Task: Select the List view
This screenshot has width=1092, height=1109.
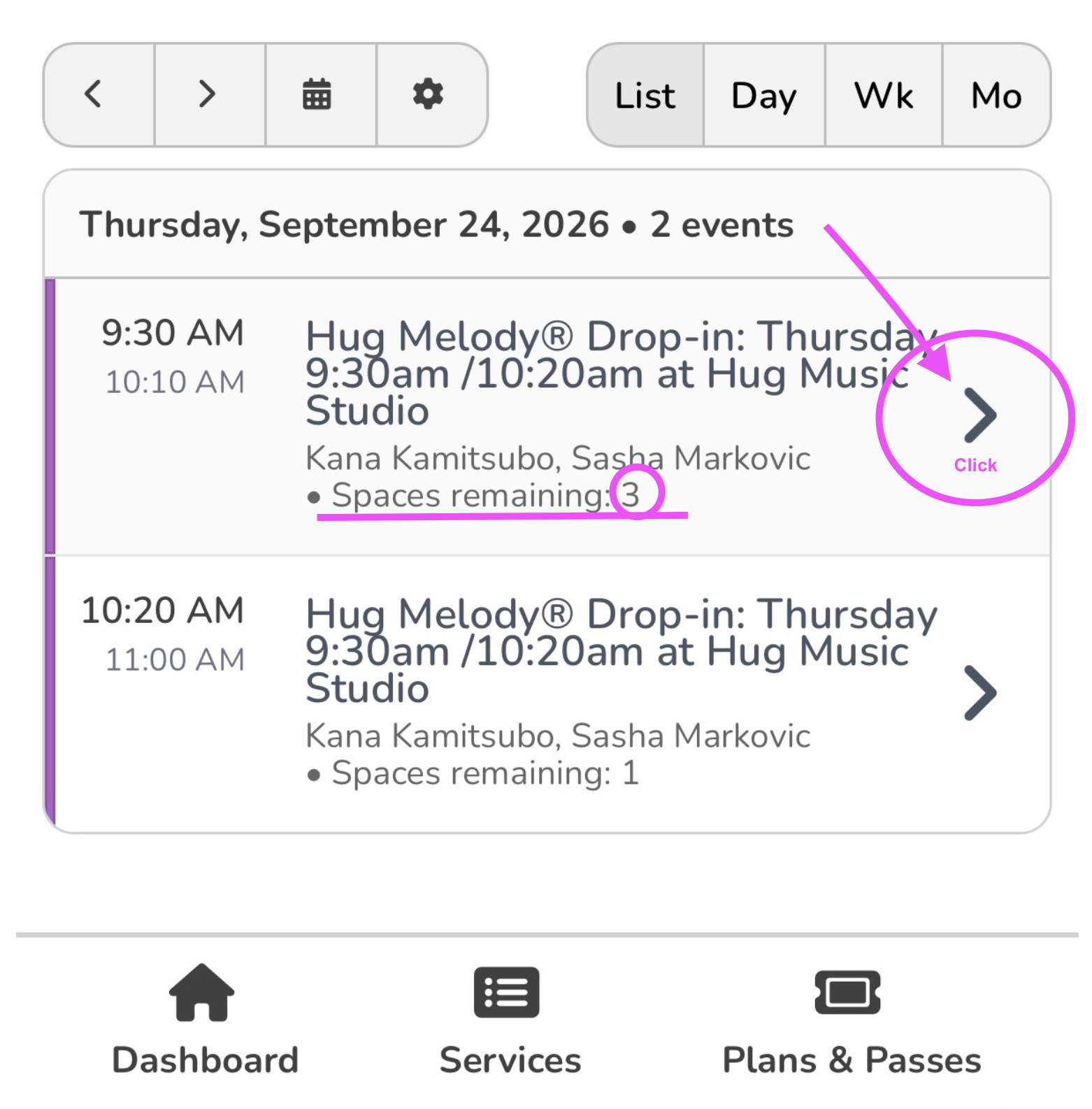Action: click(645, 94)
